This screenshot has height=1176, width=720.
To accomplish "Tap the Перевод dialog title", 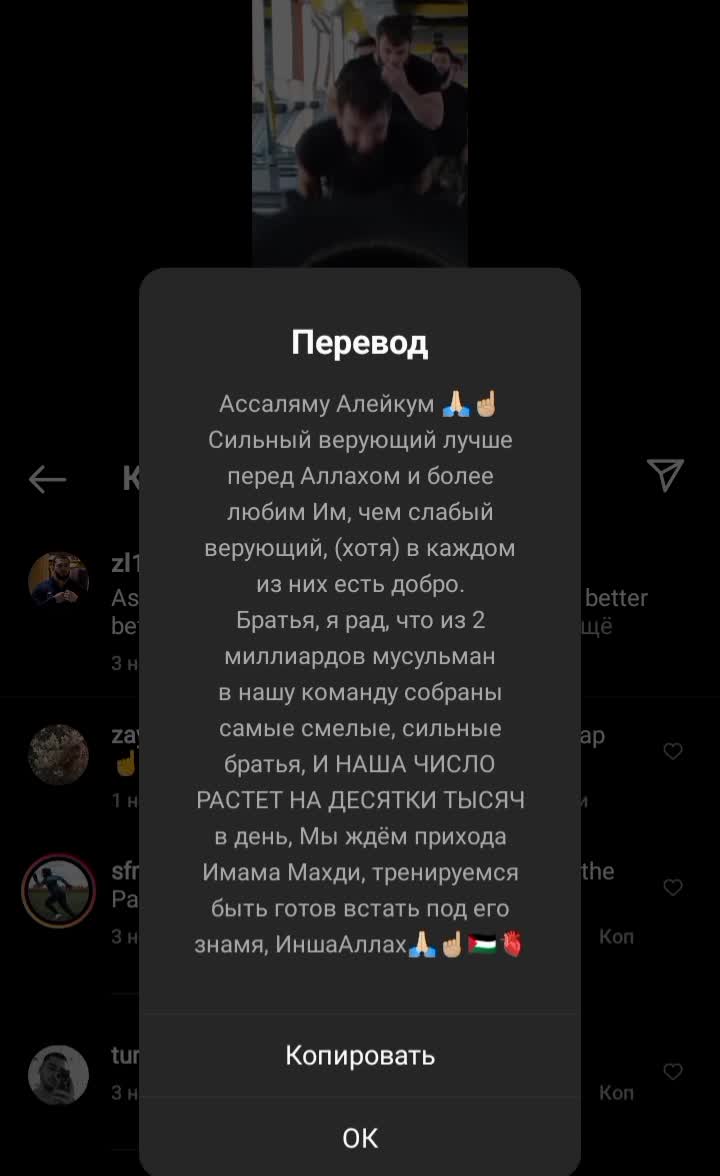I will pos(360,341).
